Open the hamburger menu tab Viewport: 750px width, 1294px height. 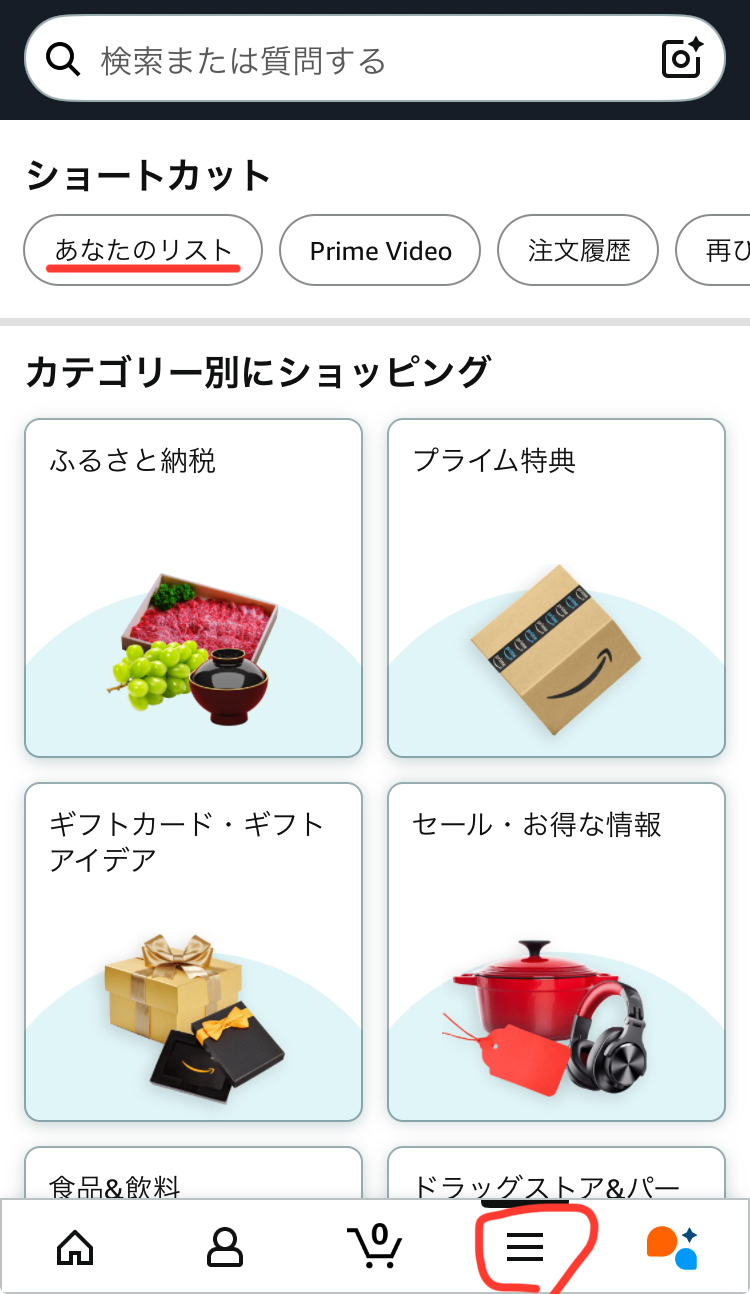click(525, 1247)
